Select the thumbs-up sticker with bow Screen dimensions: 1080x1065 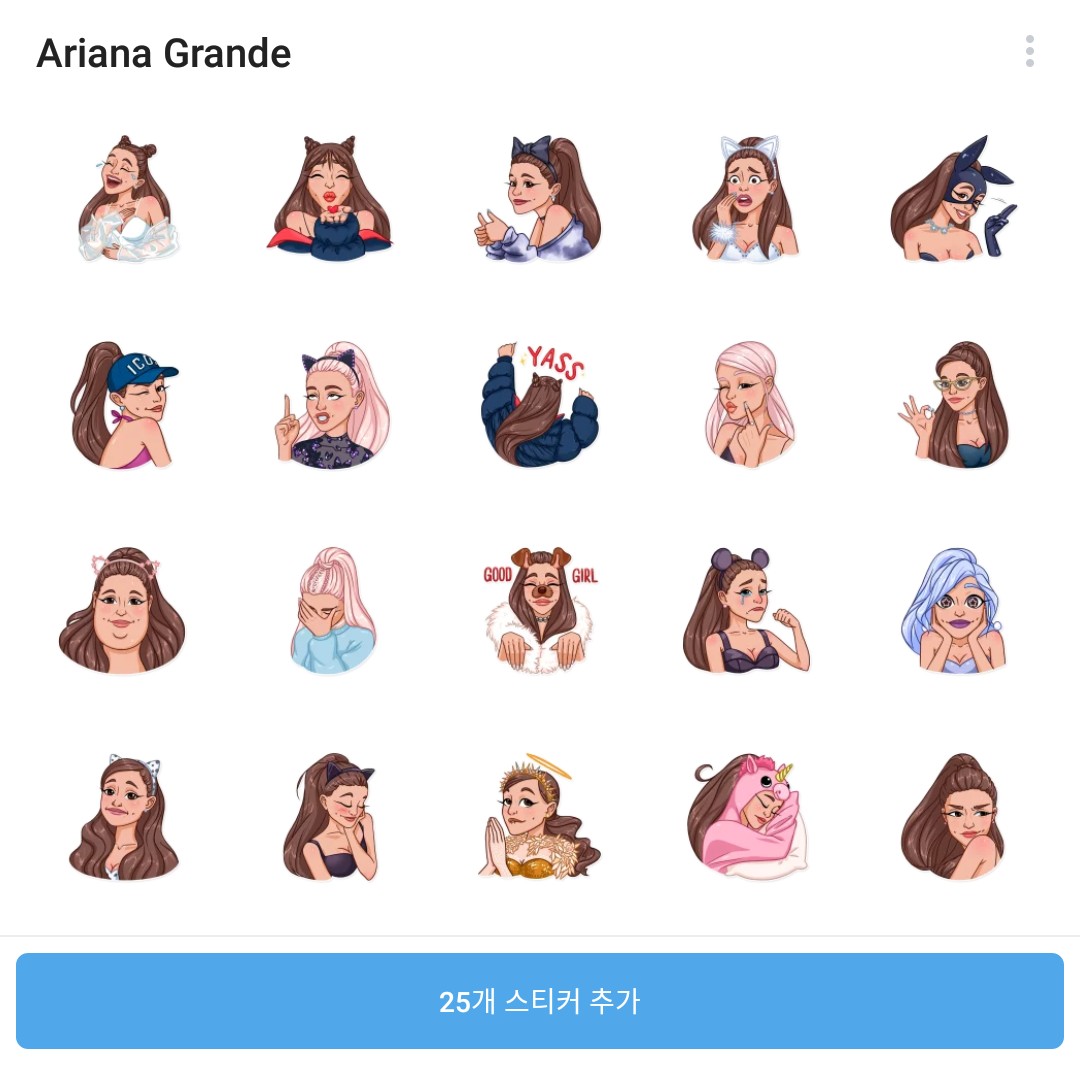(x=540, y=200)
